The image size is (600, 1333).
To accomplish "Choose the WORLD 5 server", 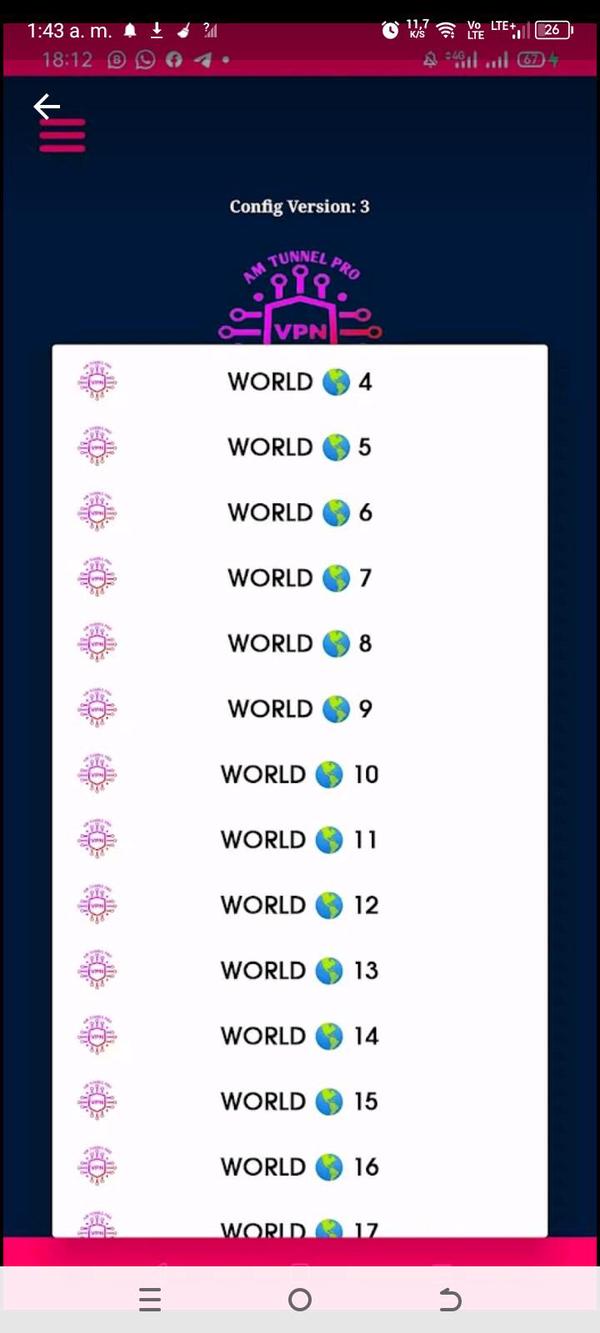I will pos(299,447).
